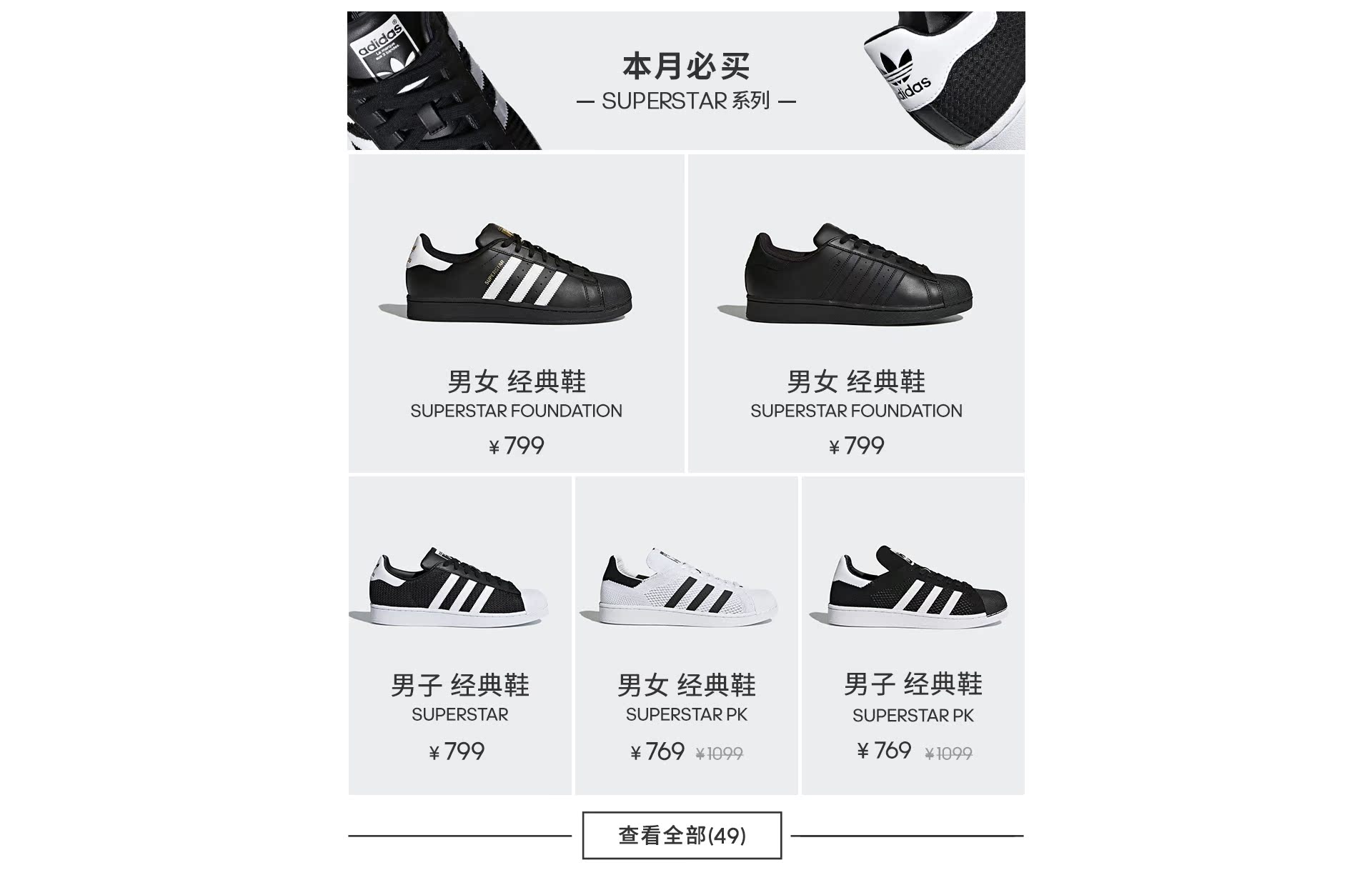The image size is (1372, 890).
Task: Tap the 查看全部(49) button
Action: [x=682, y=835]
